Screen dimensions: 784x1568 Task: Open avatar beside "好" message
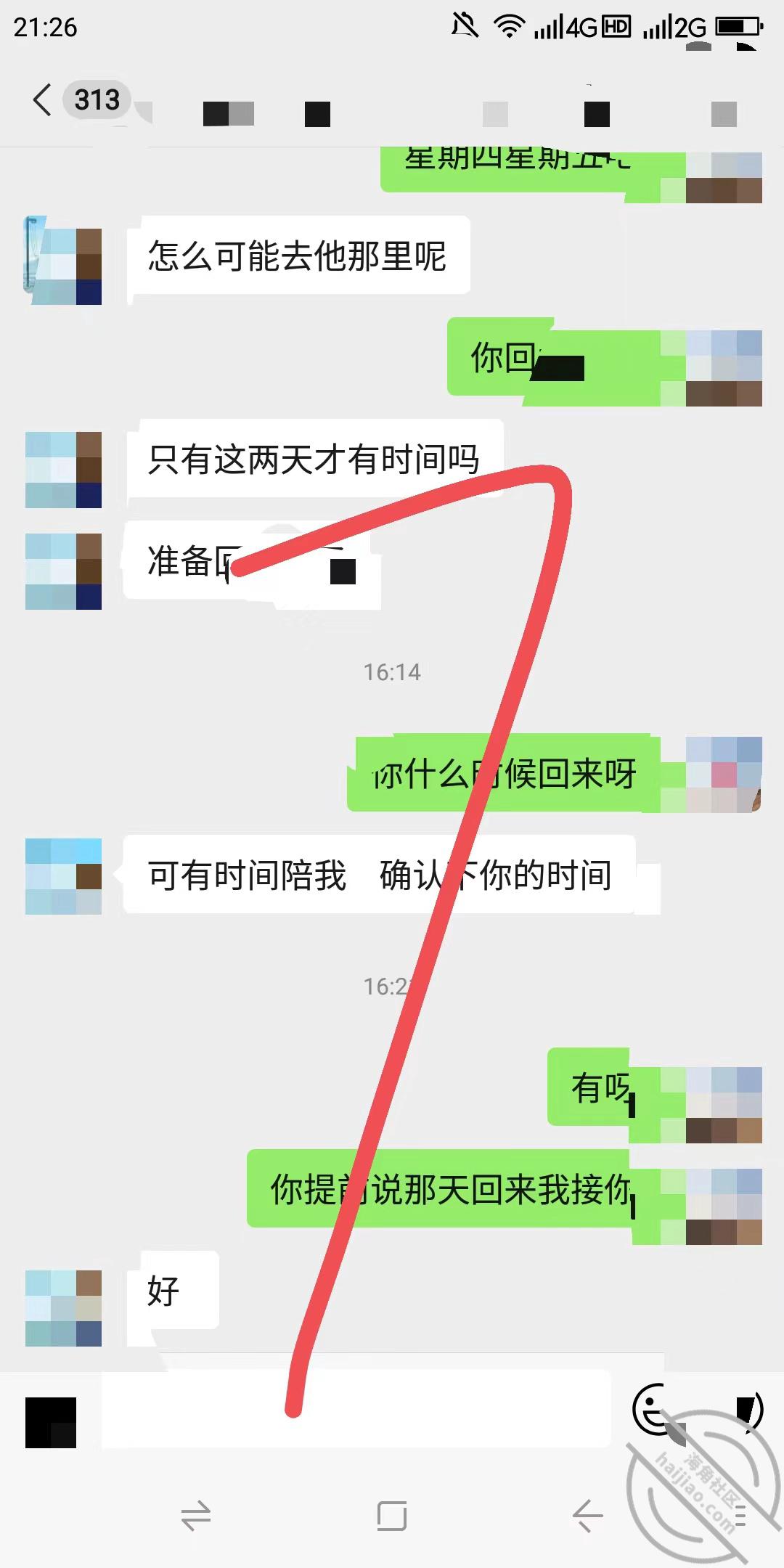(x=63, y=1308)
